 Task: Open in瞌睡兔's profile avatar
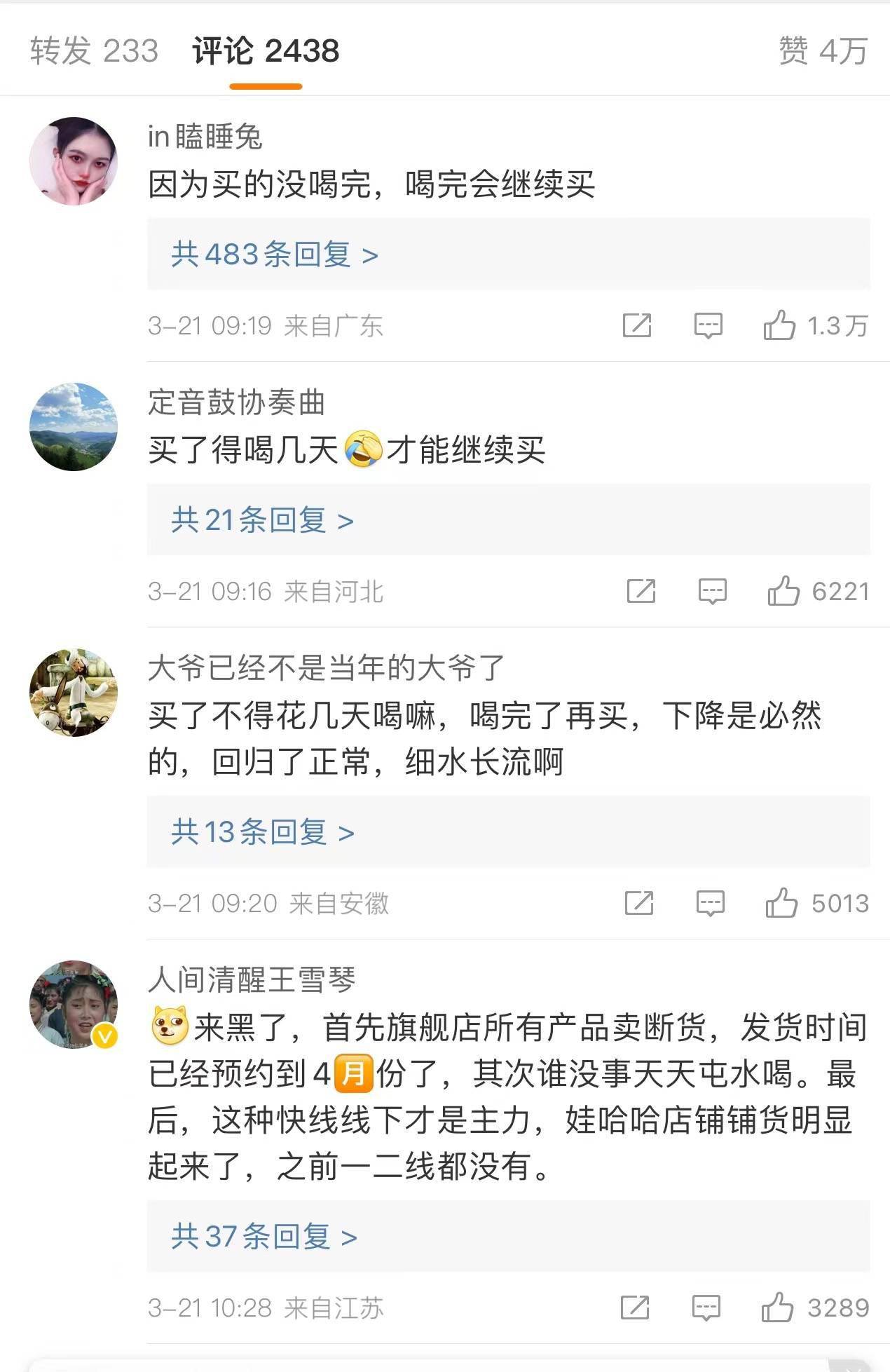tap(74, 161)
